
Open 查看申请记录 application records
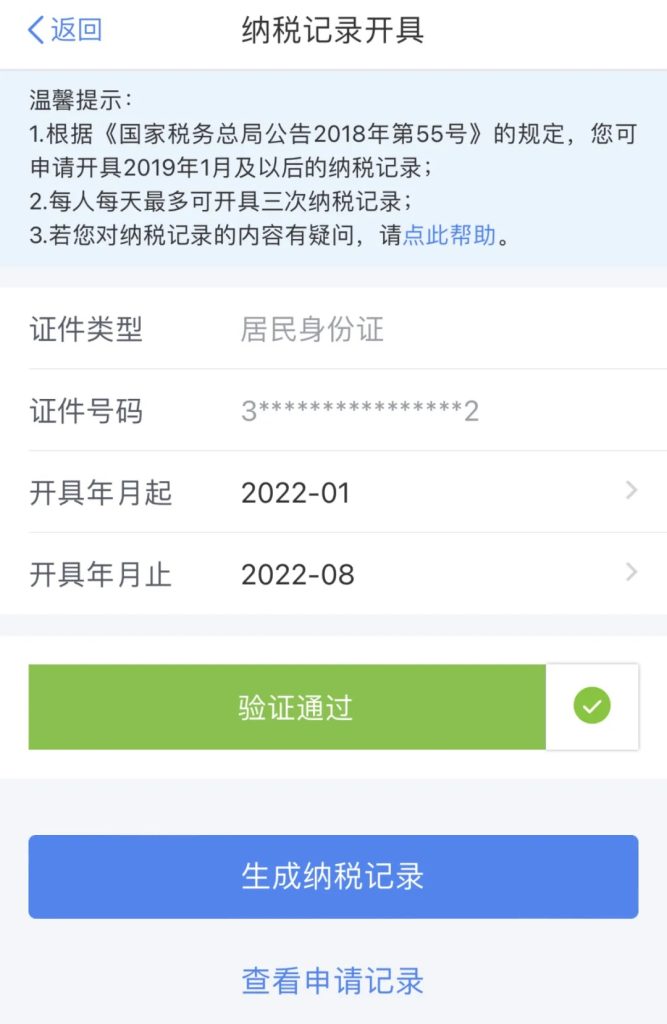333,980
